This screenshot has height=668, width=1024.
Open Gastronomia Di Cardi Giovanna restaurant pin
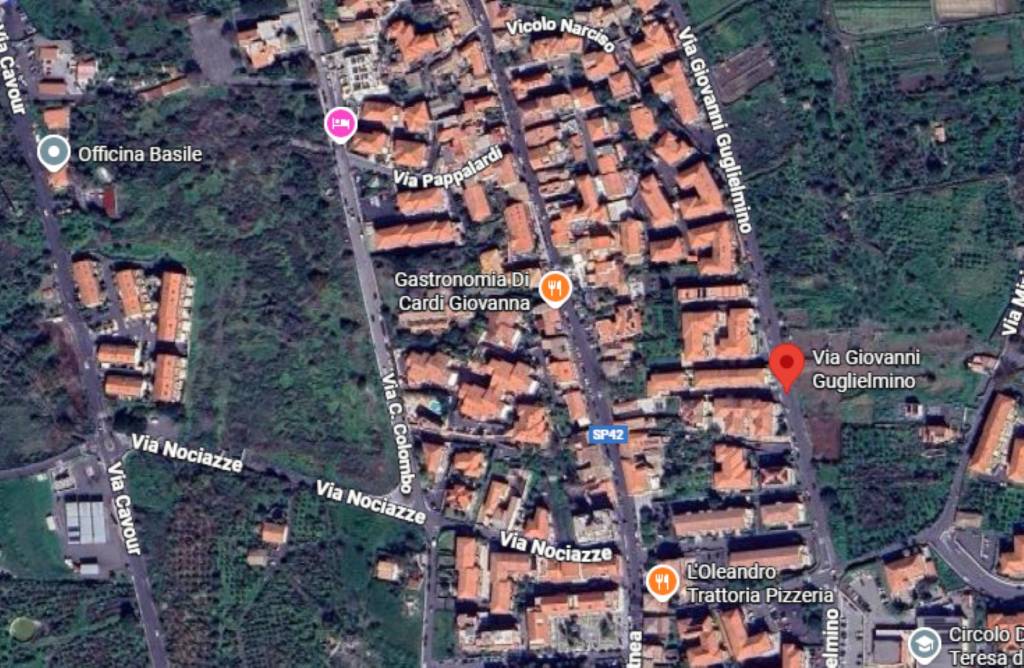point(555,288)
